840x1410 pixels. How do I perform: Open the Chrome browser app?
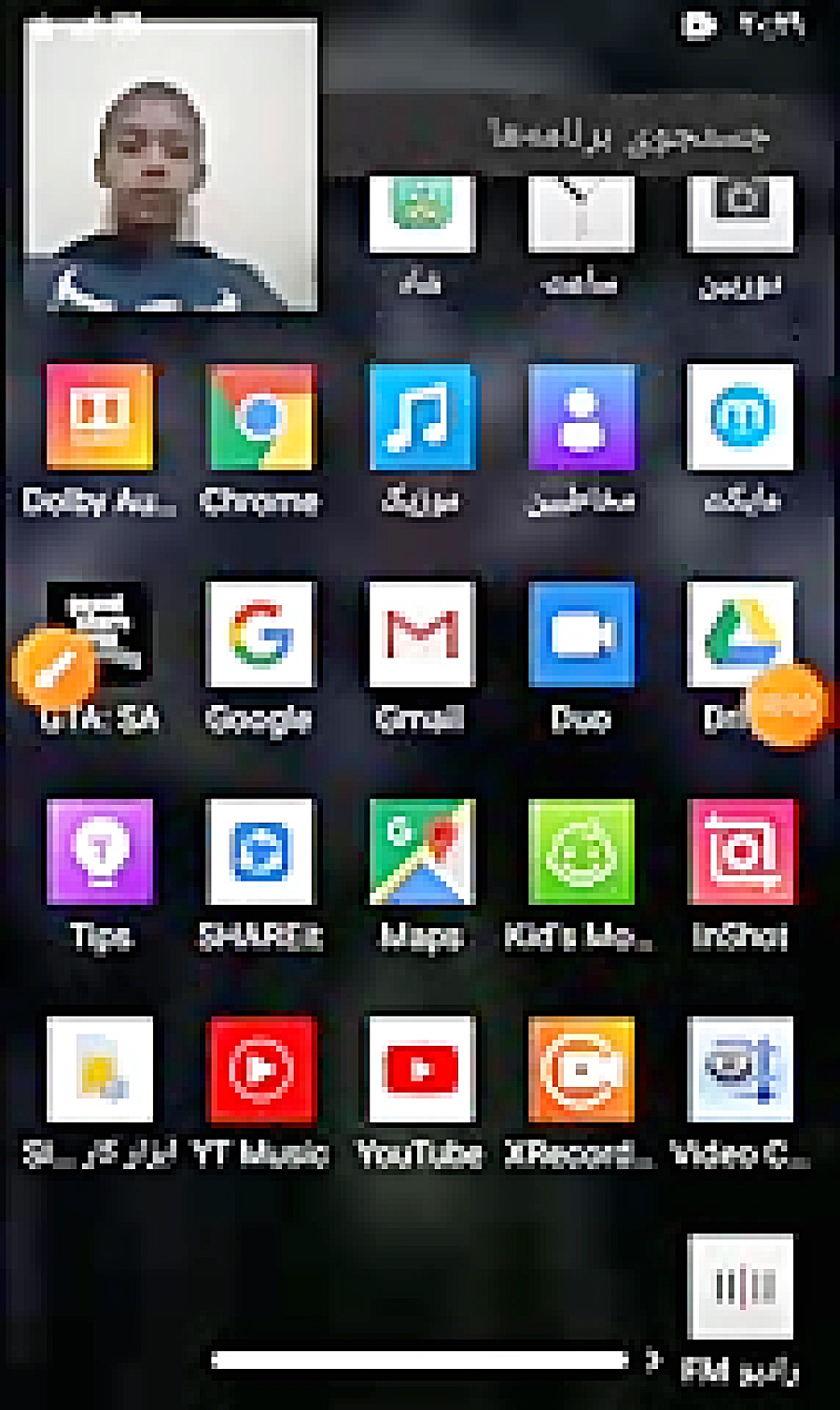[x=261, y=417]
